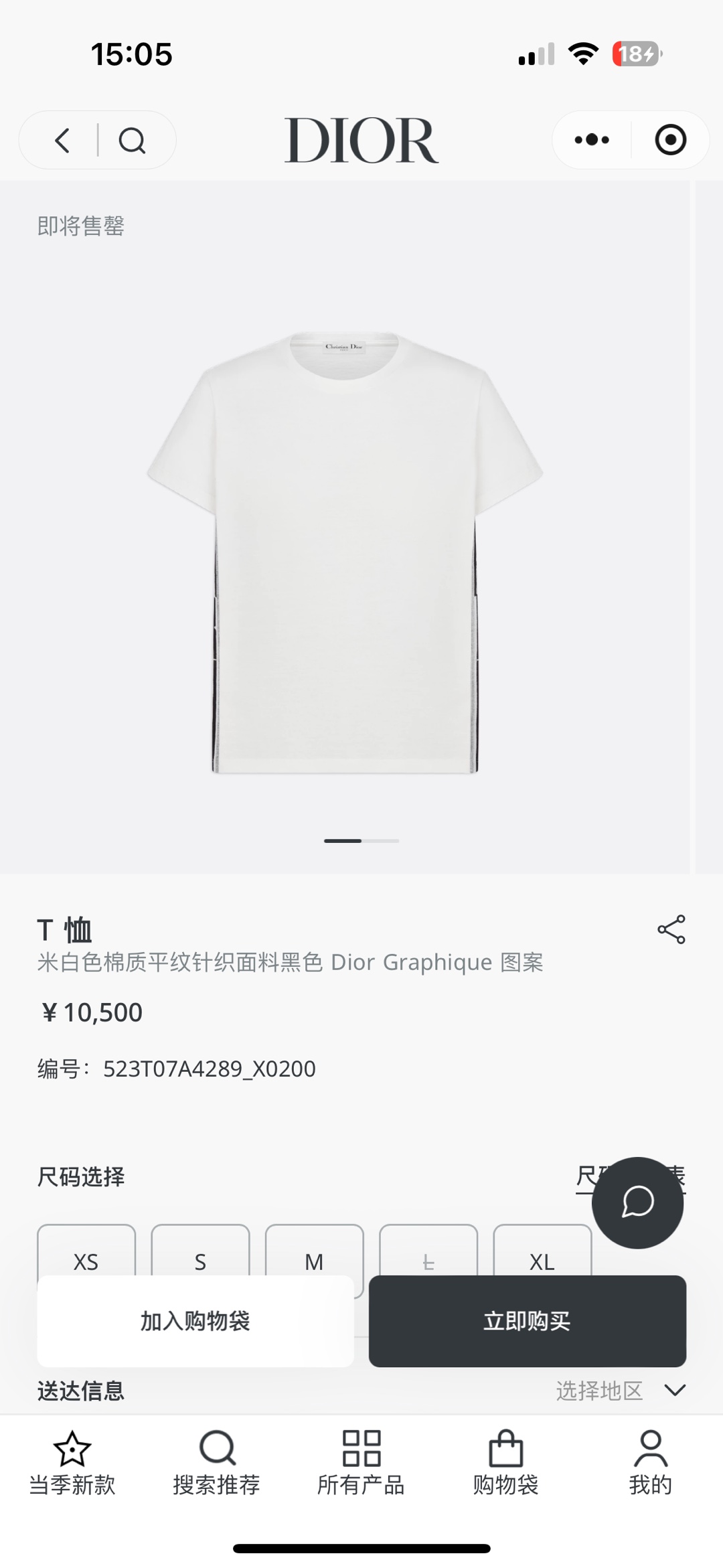Open the mini program three-dot menu
Viewport: 723px width, 1568px height.
coord(592,140)
